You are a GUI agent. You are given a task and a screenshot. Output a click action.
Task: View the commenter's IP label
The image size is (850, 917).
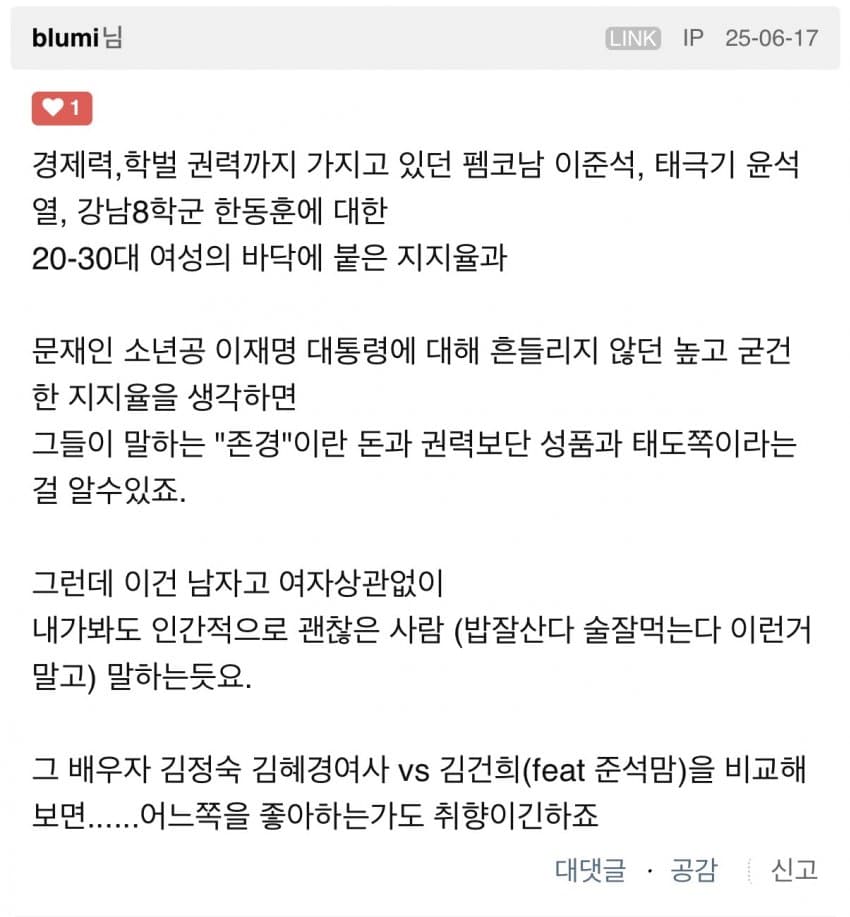click(693, 38)
